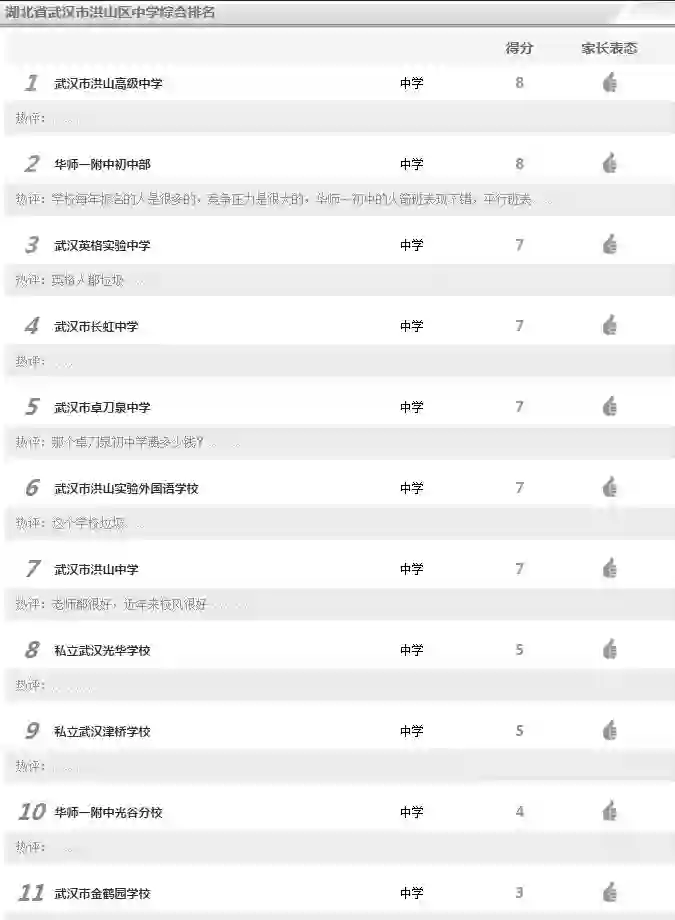Open the 武汉市洪山中学 entry
The height and width of the screenshot is (920, 675).
[x=96, y=569]
